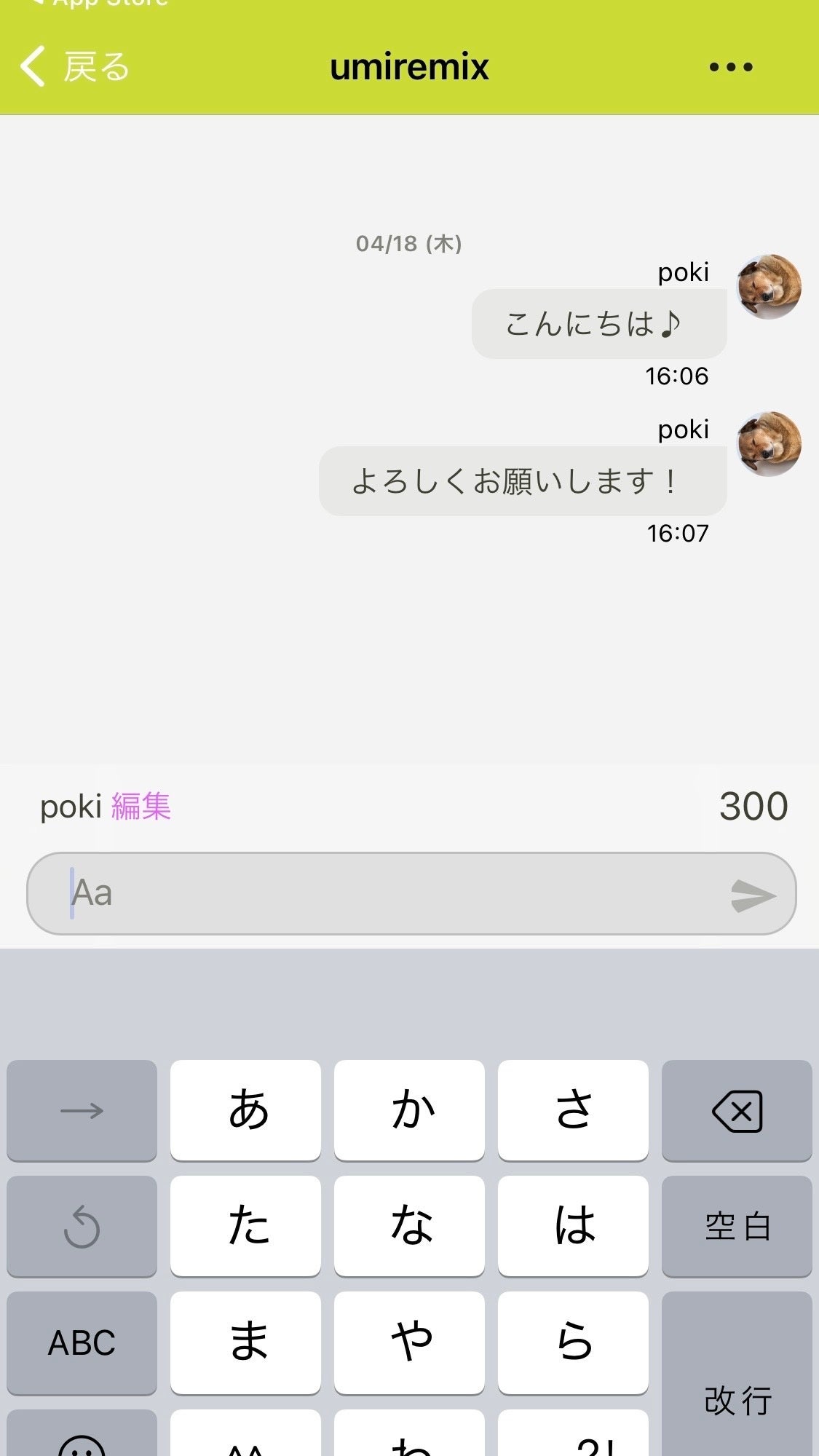Open the 編集 name edit option

[x=143, y=806]
